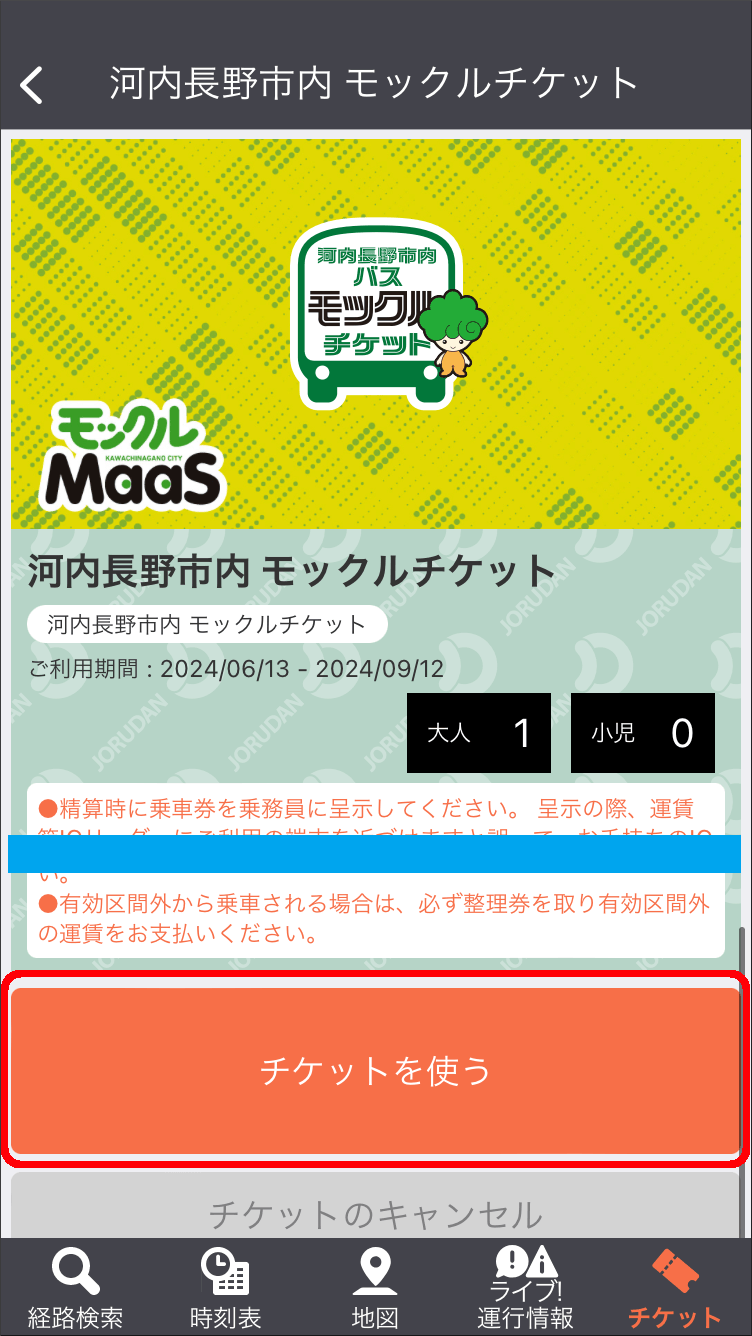Image resolution: width=752 pixels, height=1336 pixels.
Task: Select チケットのキャンセル to cancel the ticket
Action: coord(375,1211)
